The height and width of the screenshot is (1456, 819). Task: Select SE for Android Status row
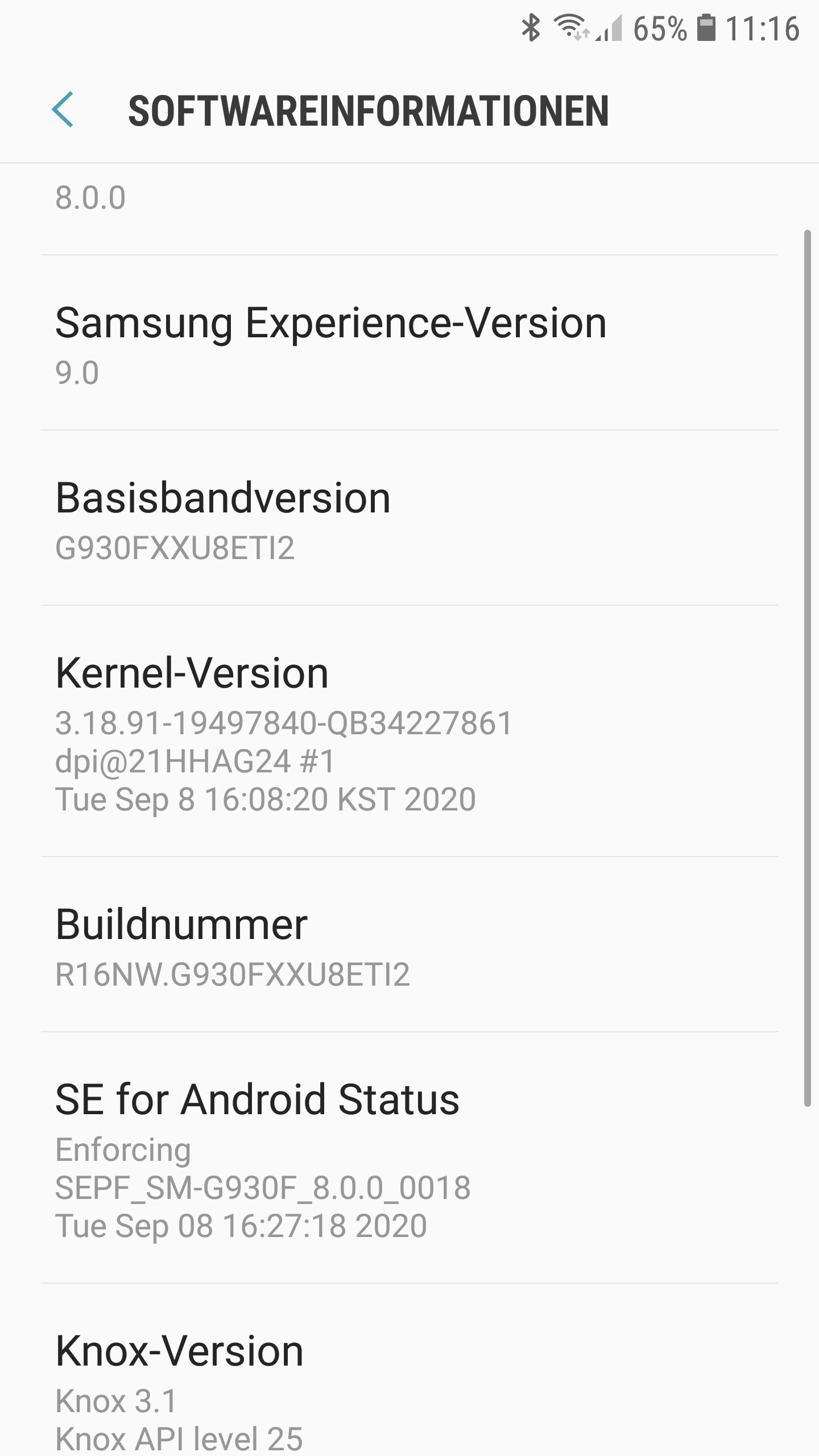pyautogui.click(x=409, y=1157)
